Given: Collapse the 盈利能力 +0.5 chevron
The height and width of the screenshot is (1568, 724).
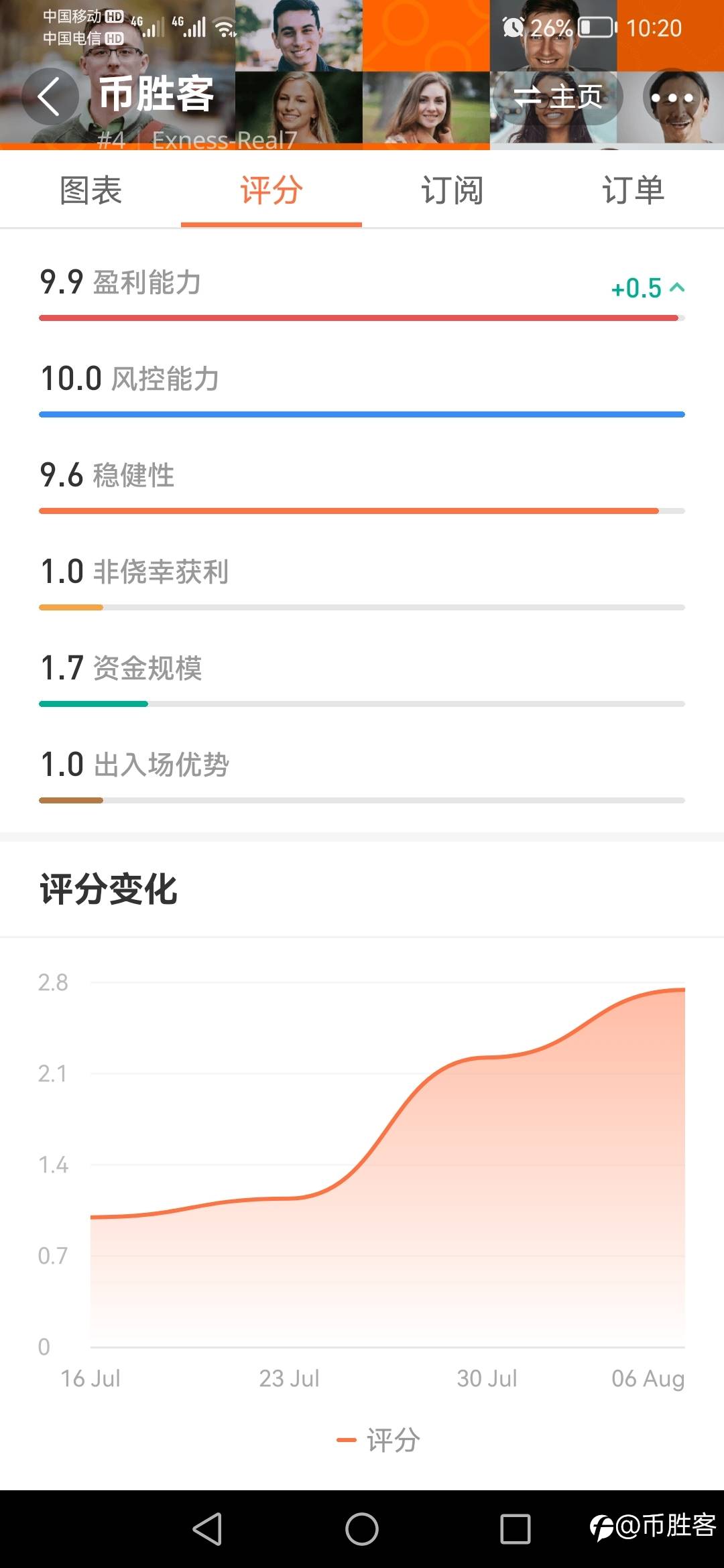Looking at the screenshot, I should [677, 287].
